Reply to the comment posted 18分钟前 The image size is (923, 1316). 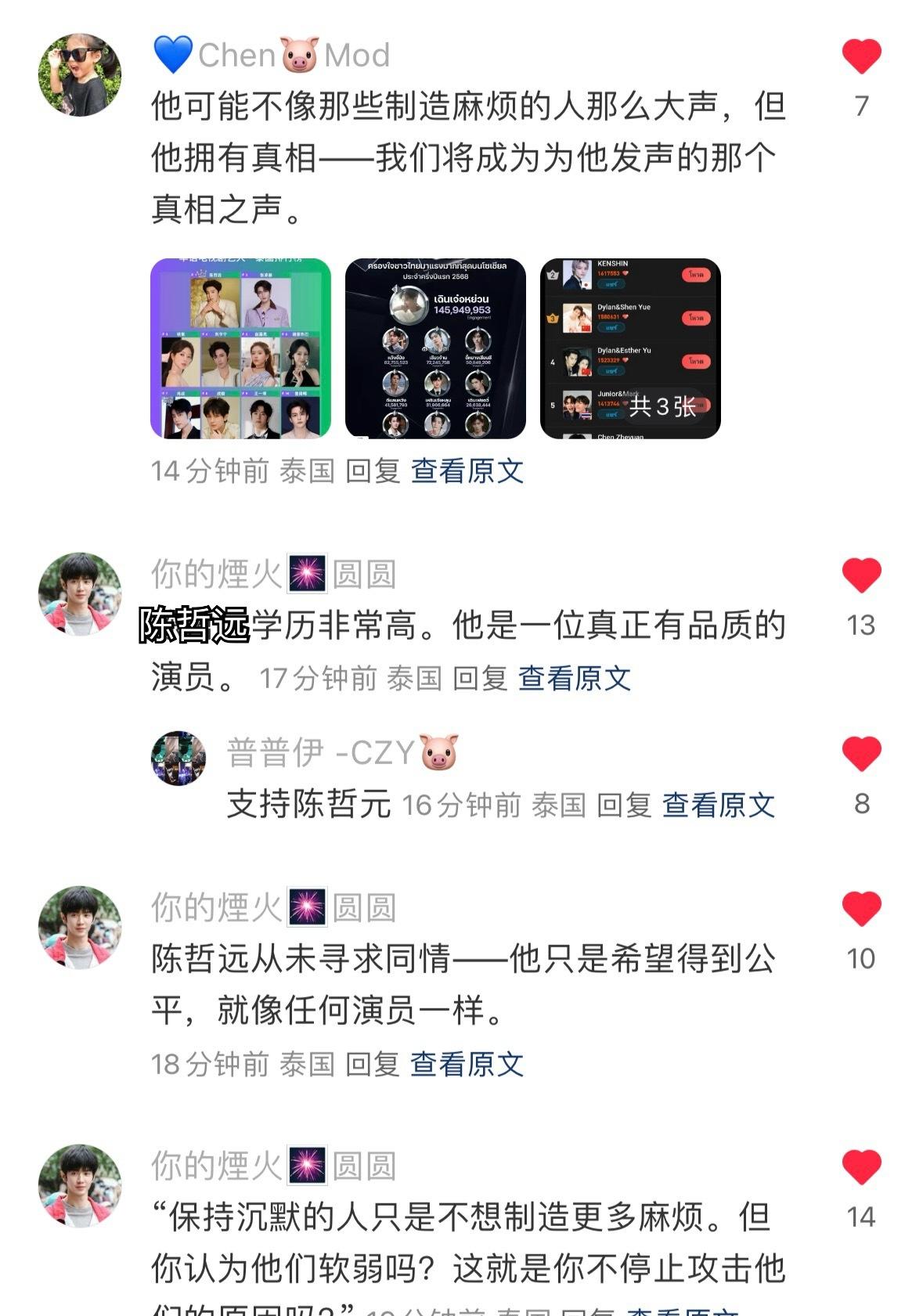coord(373,1064)
